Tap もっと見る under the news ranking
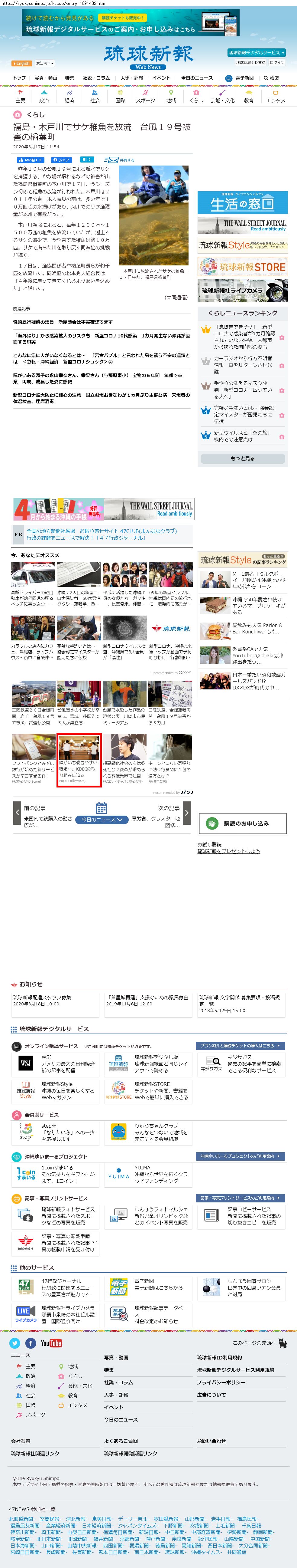The image size is (297, 1568). [x=242, y=458]
